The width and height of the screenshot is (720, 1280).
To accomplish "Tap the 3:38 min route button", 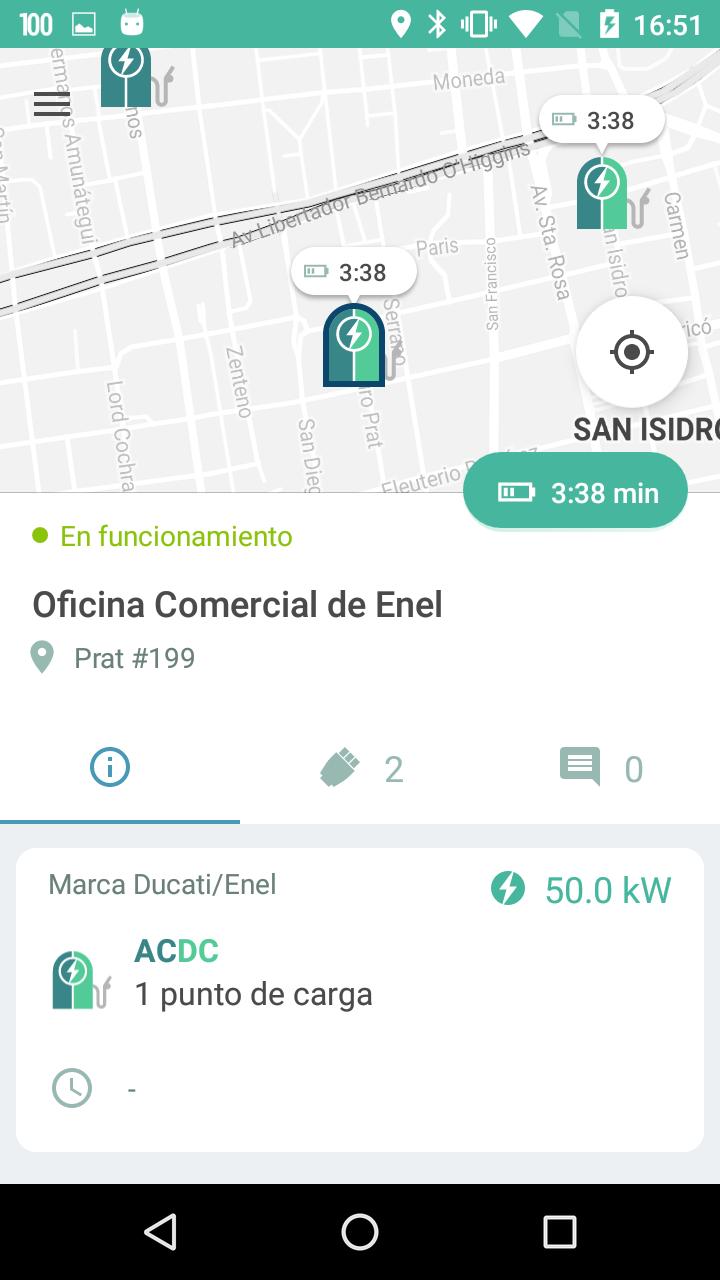I will (x=575, y=491).
